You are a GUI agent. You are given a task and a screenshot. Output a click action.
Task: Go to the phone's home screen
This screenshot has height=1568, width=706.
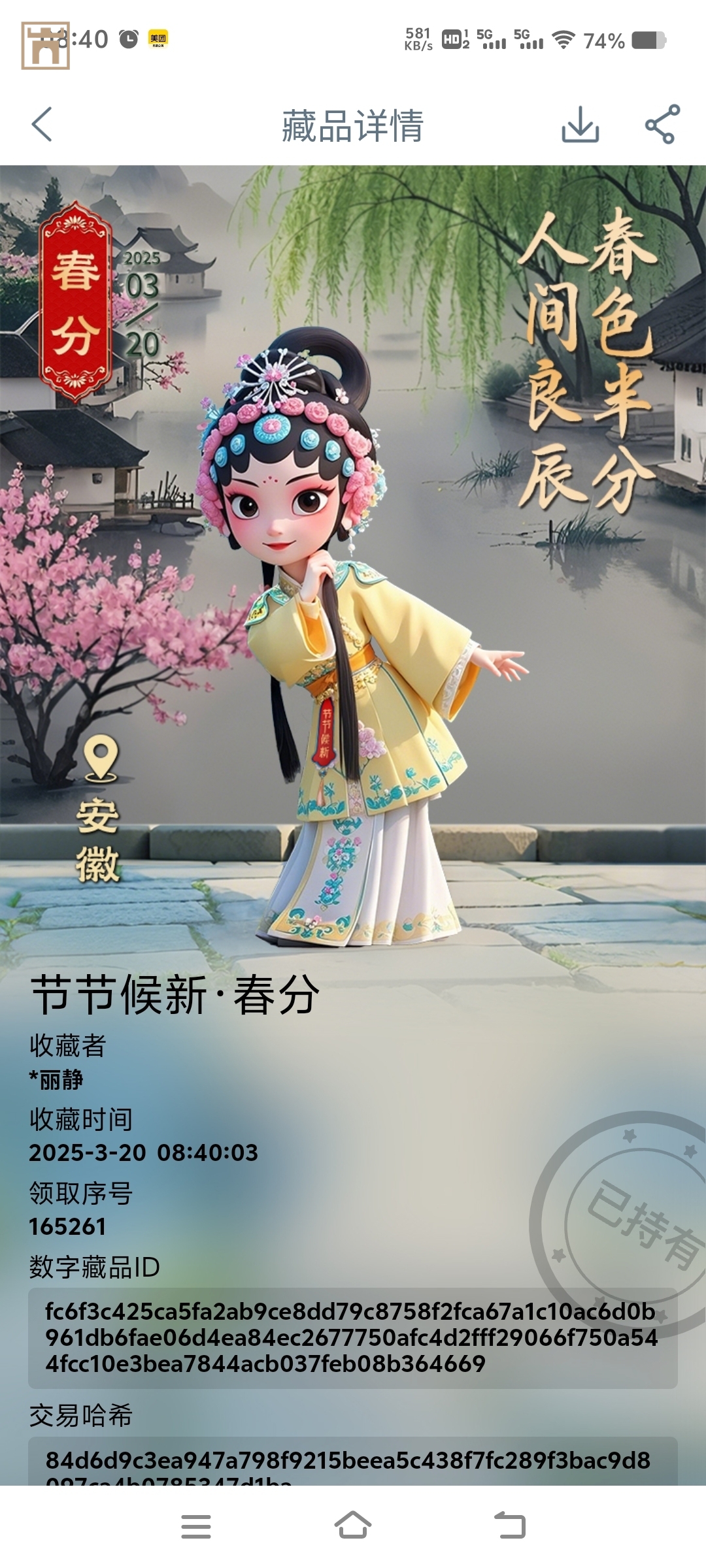[353, 1526]
